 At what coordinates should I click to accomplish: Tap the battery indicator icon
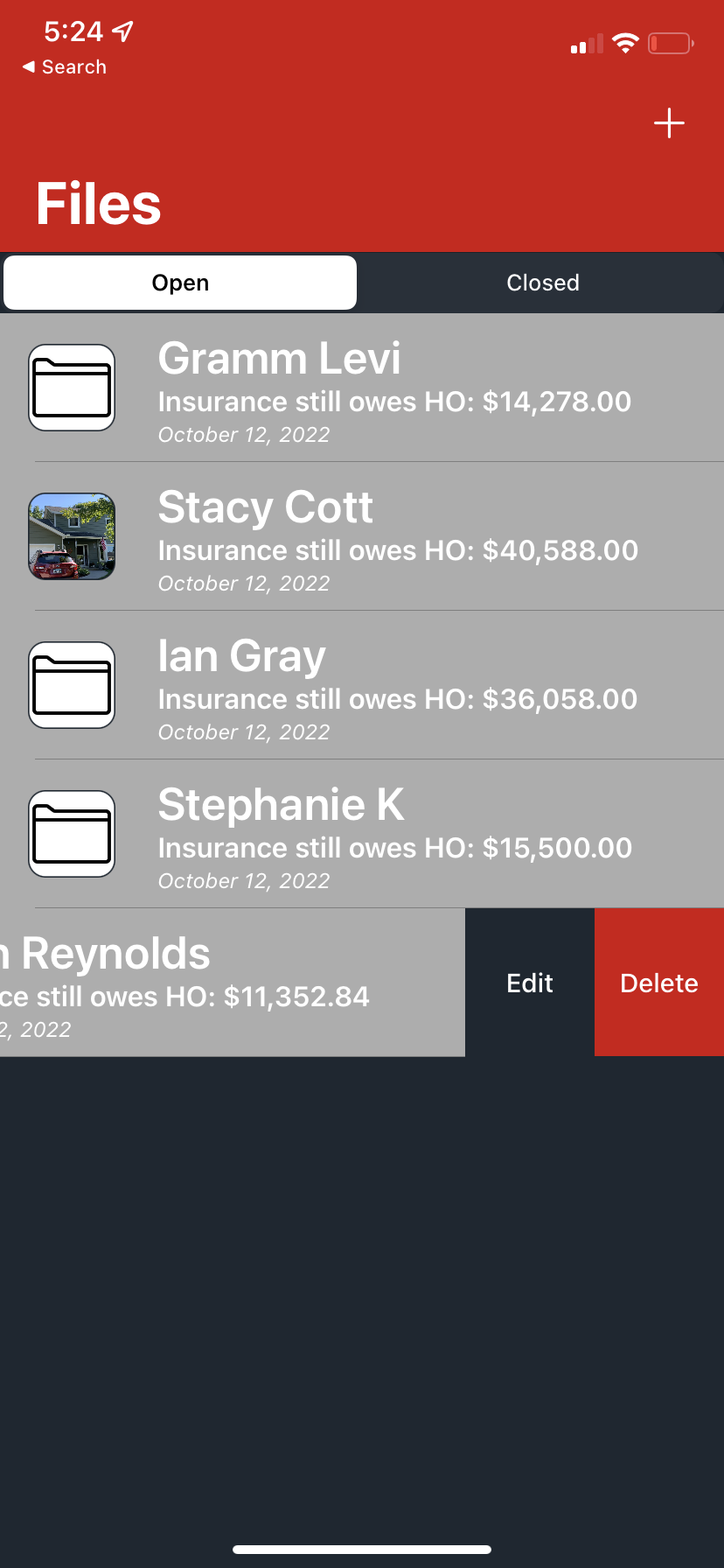click(x=670, y=44)
